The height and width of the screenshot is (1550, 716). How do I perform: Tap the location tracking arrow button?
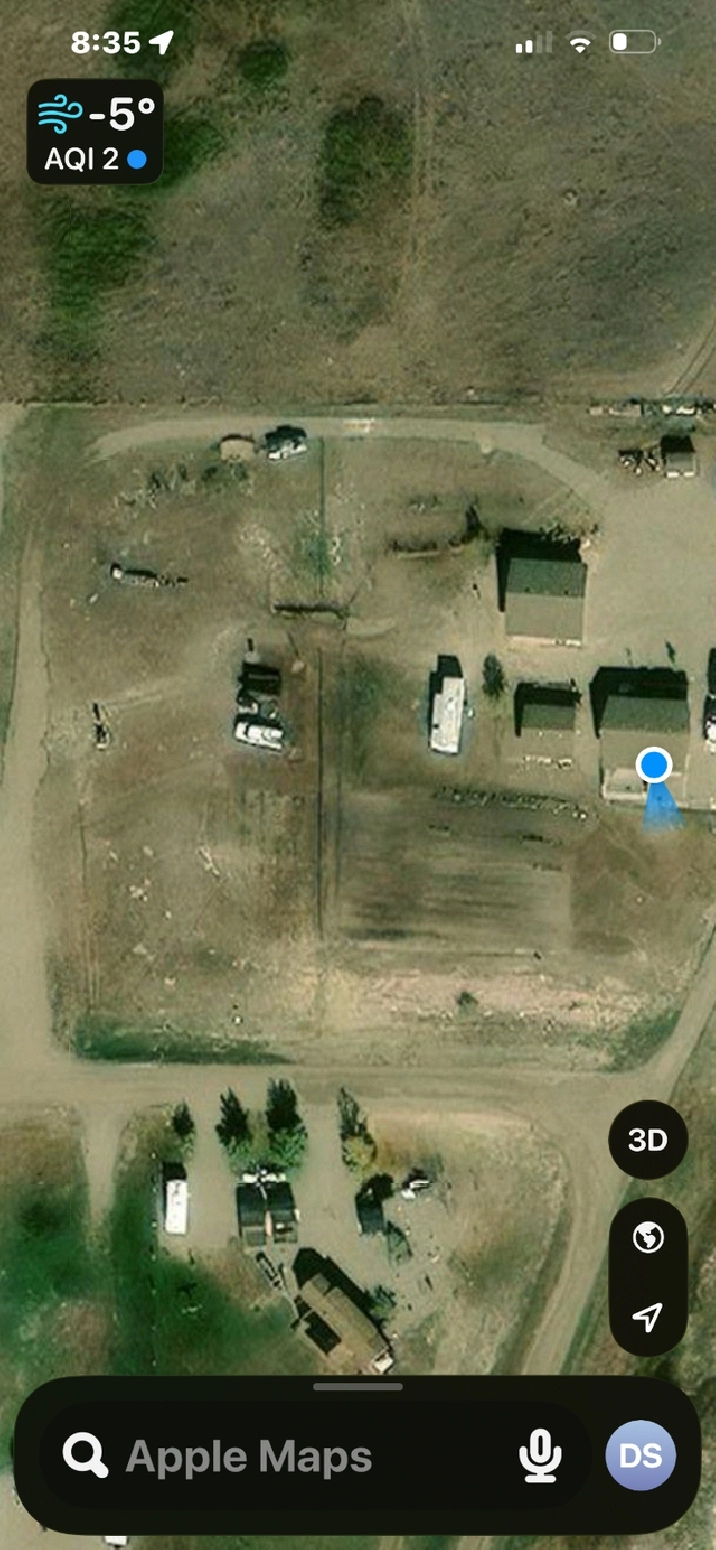(647, 1316)
